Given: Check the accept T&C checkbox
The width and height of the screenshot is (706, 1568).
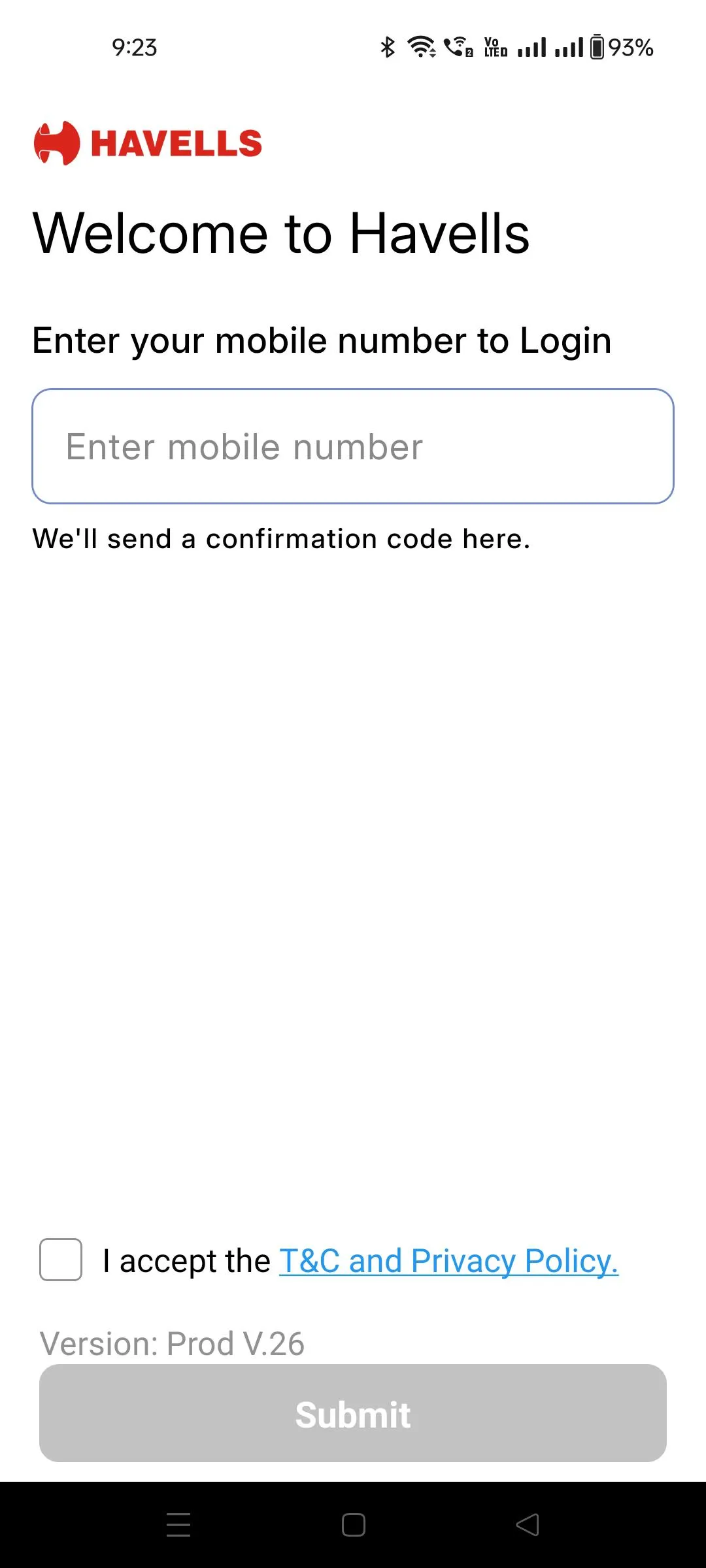Looking at the screenshot, I should [61, 1260].
